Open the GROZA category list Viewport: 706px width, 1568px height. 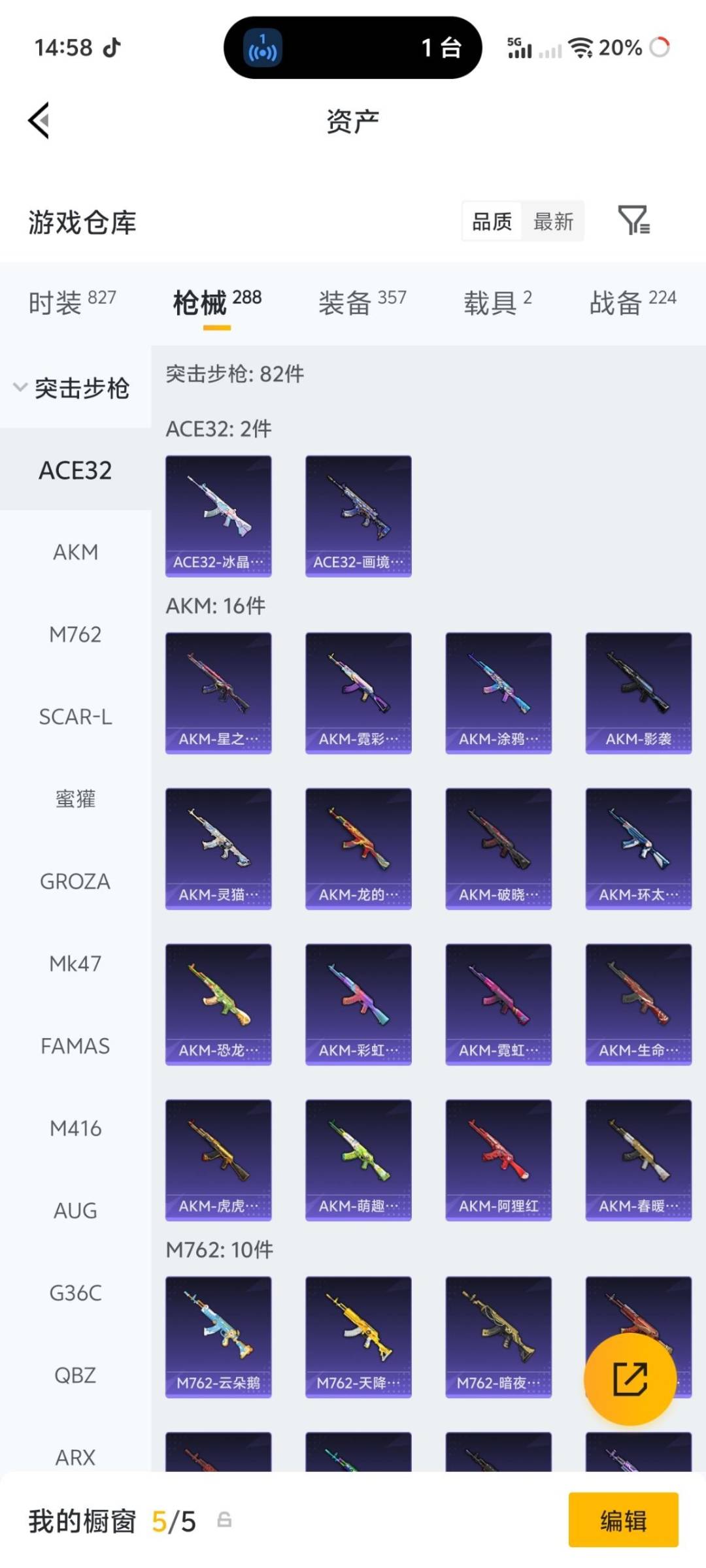(75, 881)
